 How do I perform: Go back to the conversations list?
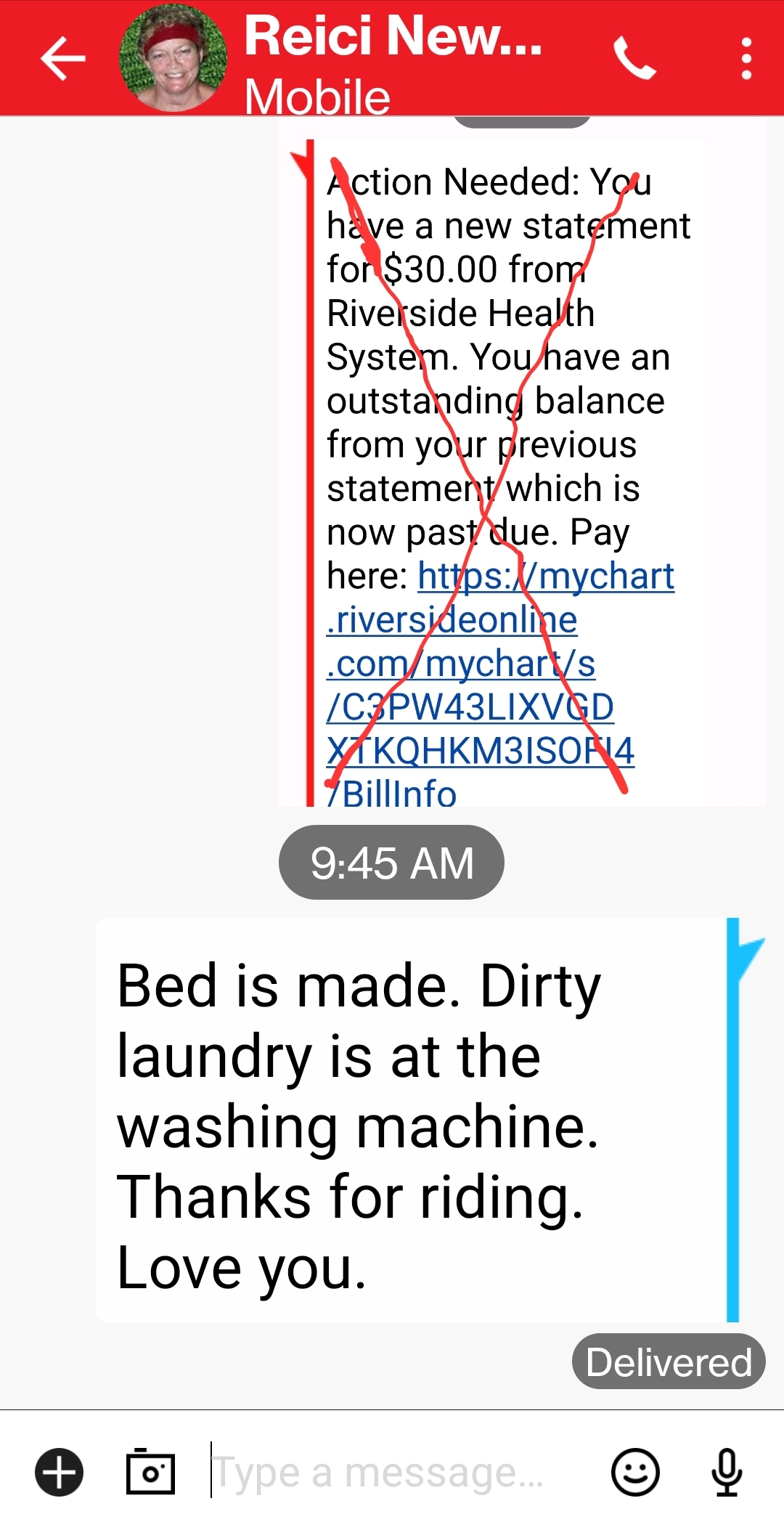tap(63, 58)
